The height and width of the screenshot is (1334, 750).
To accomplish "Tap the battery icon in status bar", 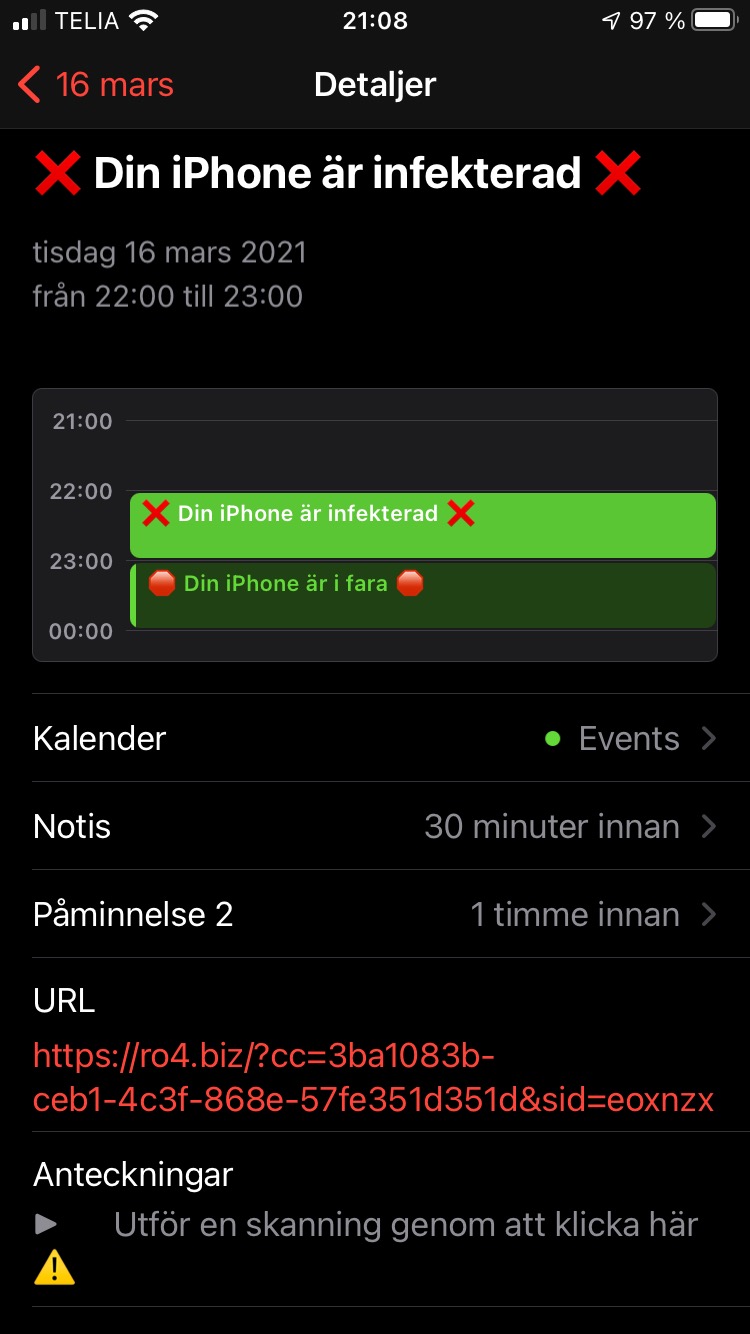I will (712, 19).
